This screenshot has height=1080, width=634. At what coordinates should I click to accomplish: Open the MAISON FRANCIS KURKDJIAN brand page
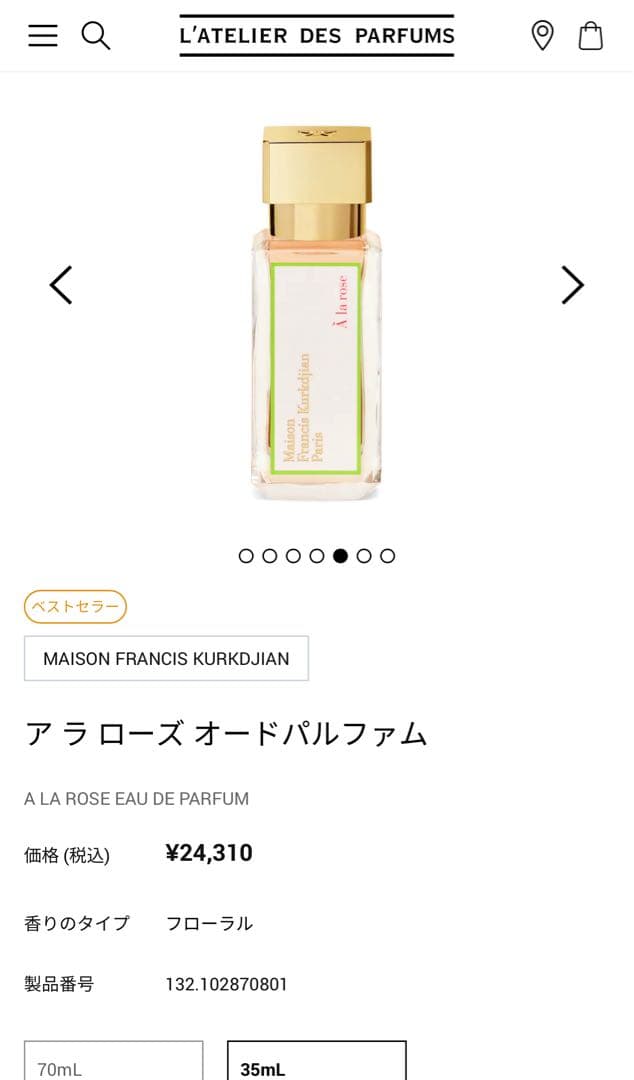(166, 659)
